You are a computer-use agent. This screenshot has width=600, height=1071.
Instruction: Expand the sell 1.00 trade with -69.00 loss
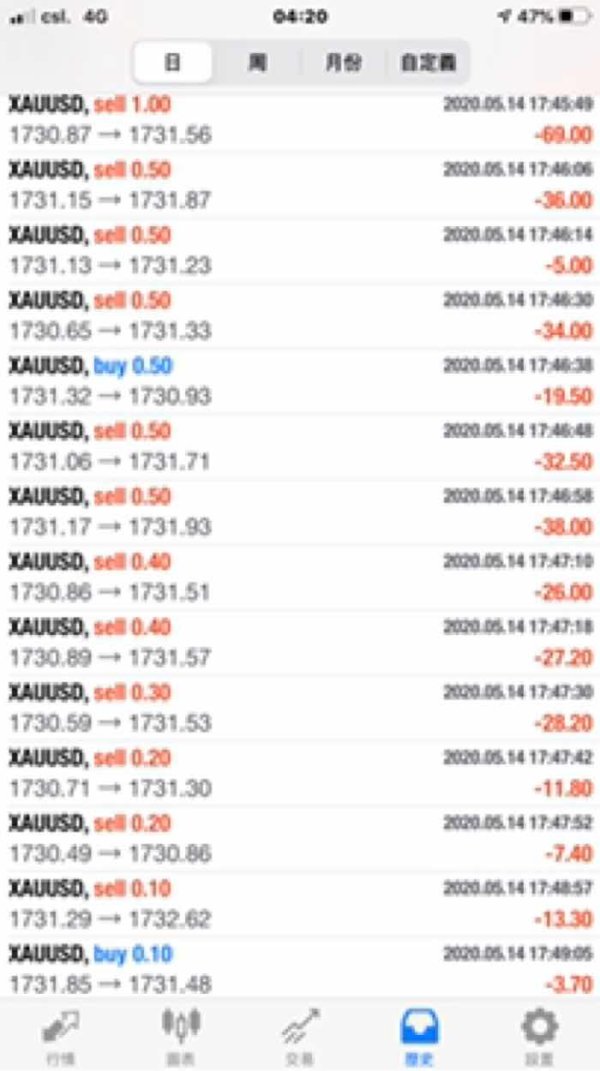pos(300,120)
